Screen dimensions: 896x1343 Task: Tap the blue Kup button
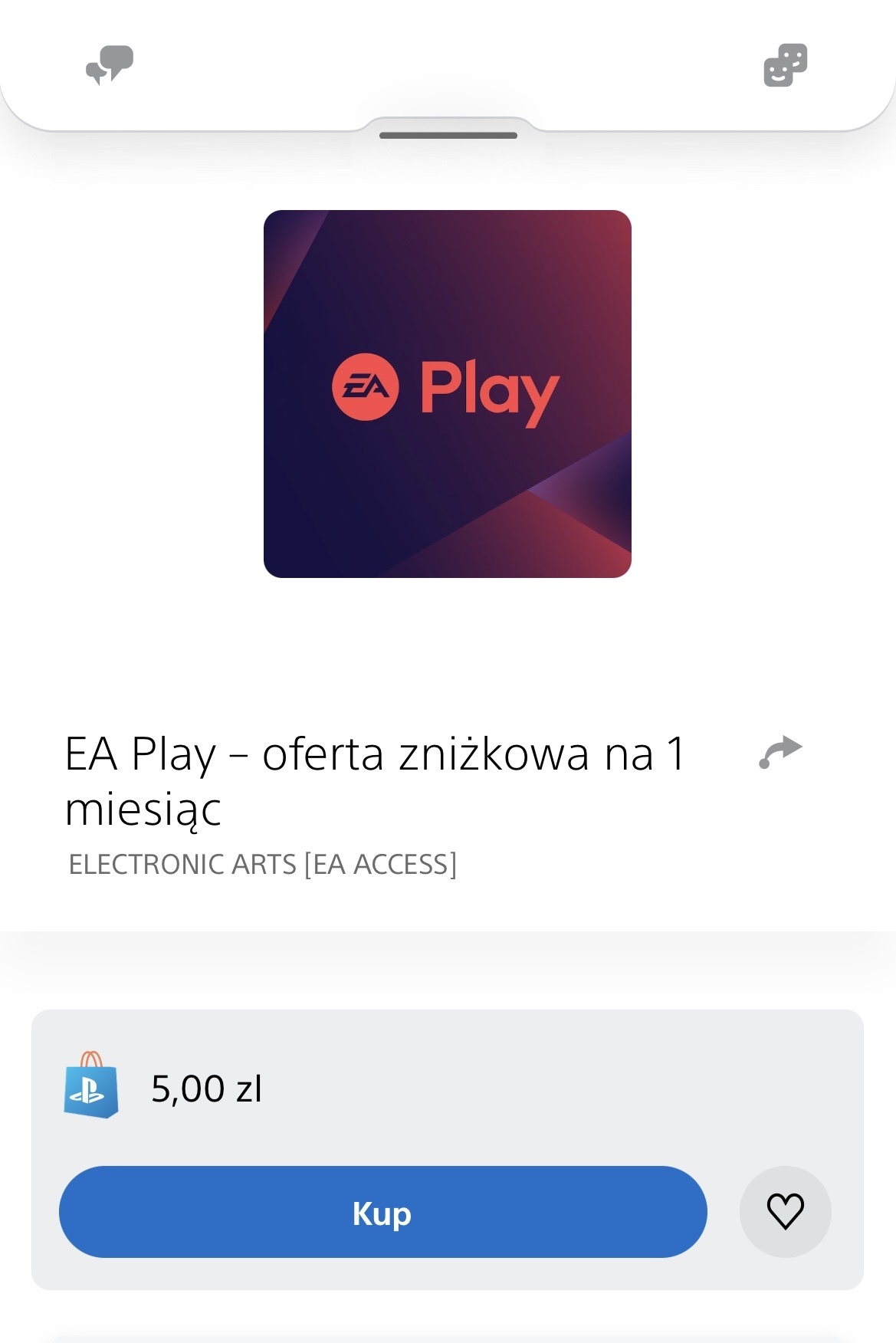click(x=382, y=1213)
